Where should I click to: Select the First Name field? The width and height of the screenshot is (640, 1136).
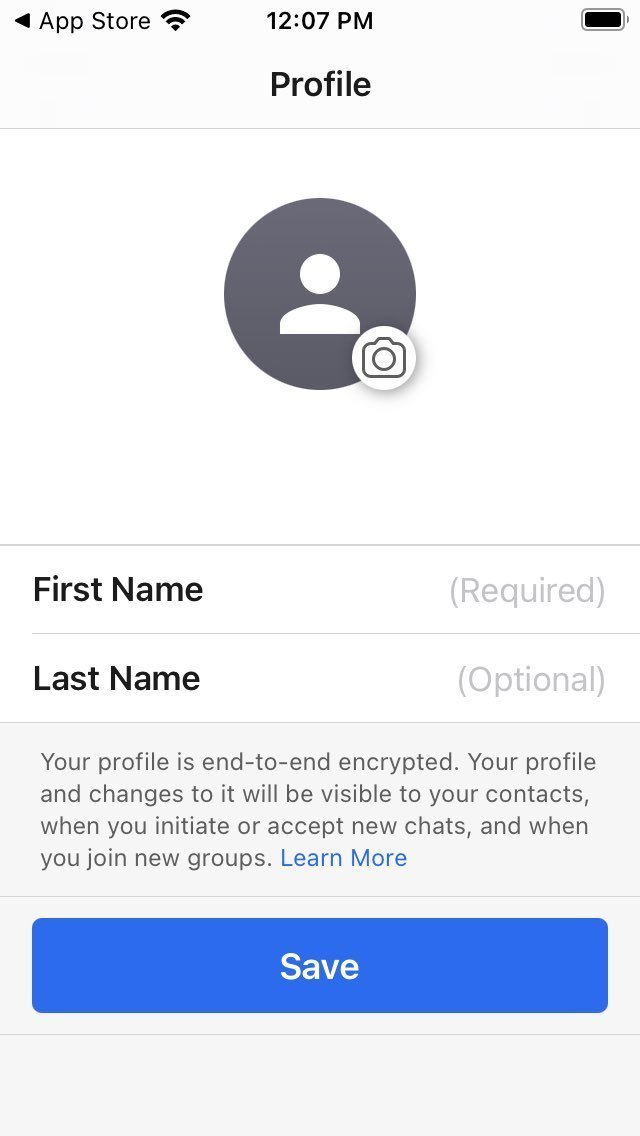[320, 590]
